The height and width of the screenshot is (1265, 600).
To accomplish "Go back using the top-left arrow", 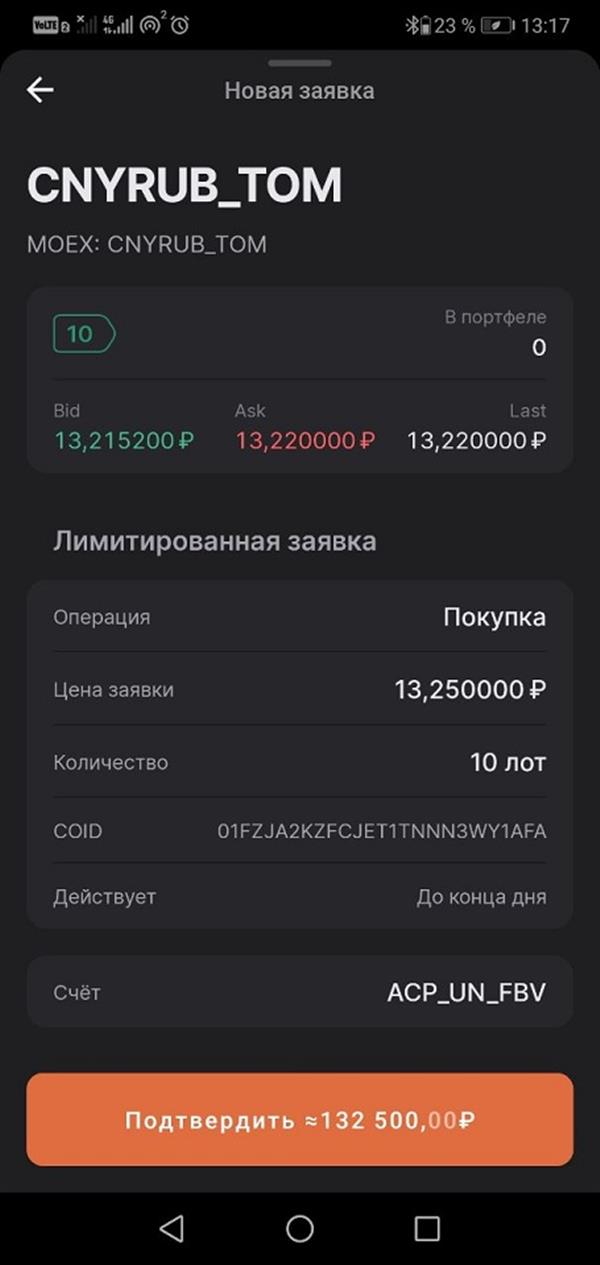I will tap(40, 90).
